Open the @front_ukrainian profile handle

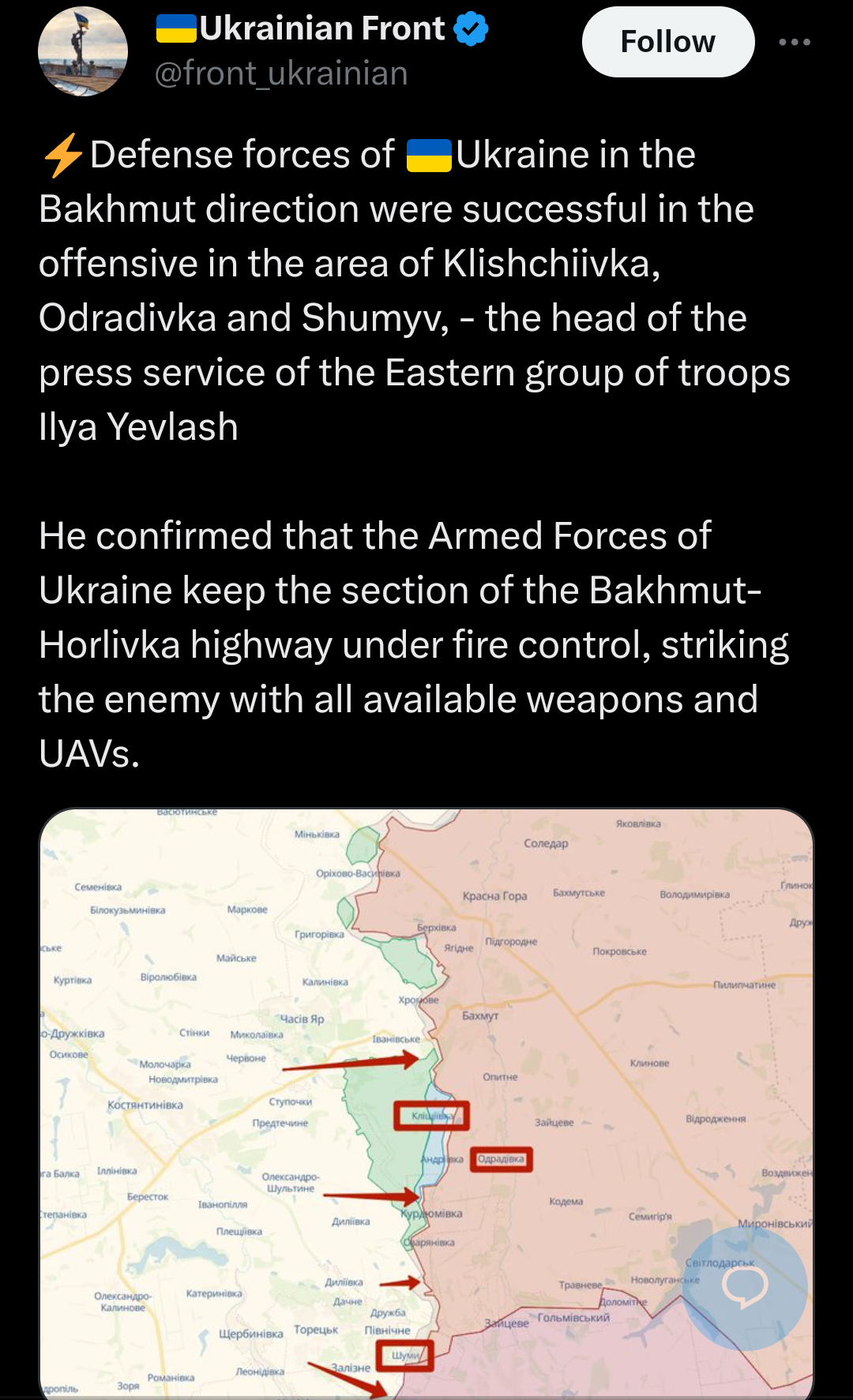click(281, 73)
